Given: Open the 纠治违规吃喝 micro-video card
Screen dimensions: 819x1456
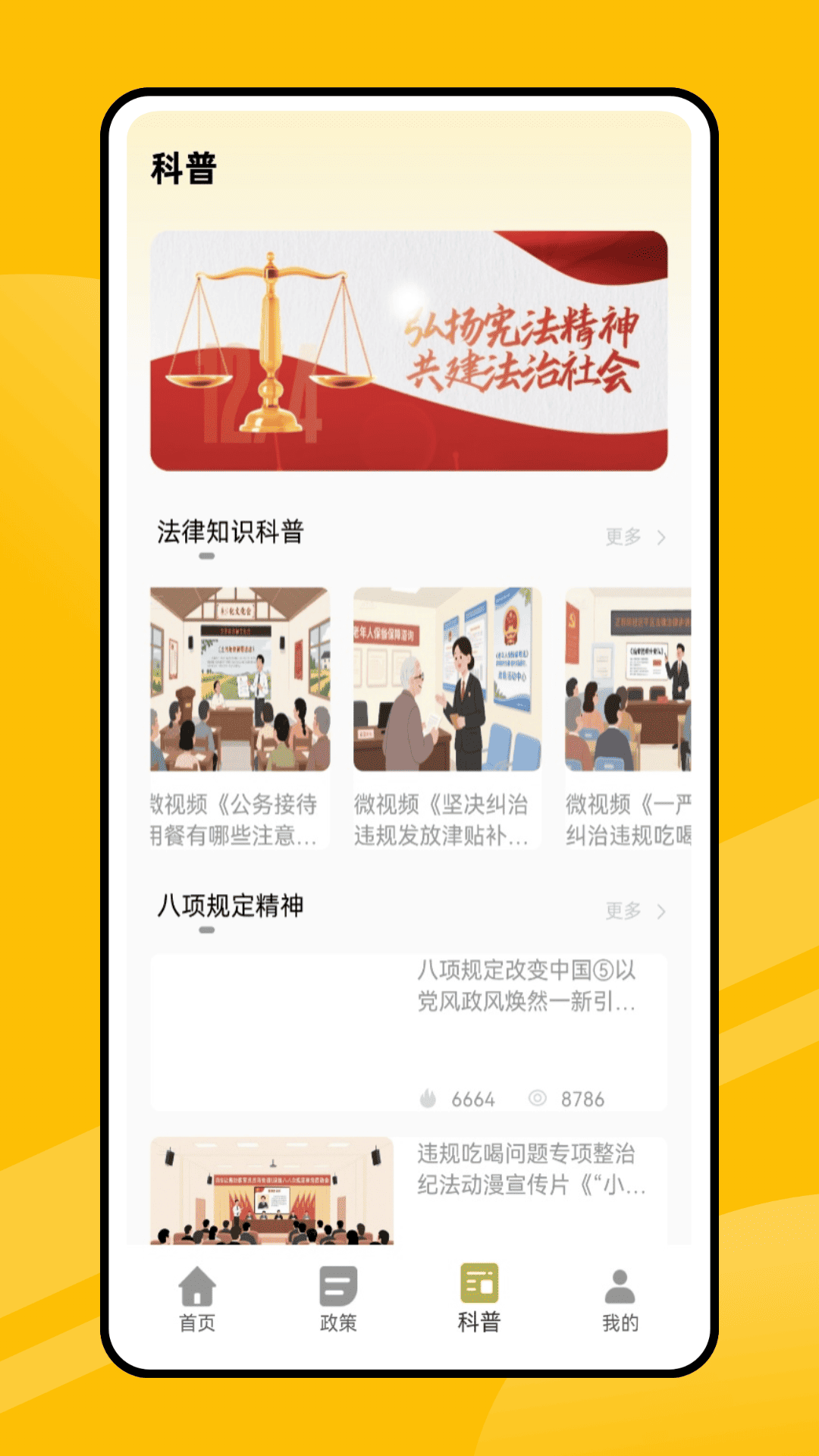Looking at the screenshot, I should [x=628, y=717].
